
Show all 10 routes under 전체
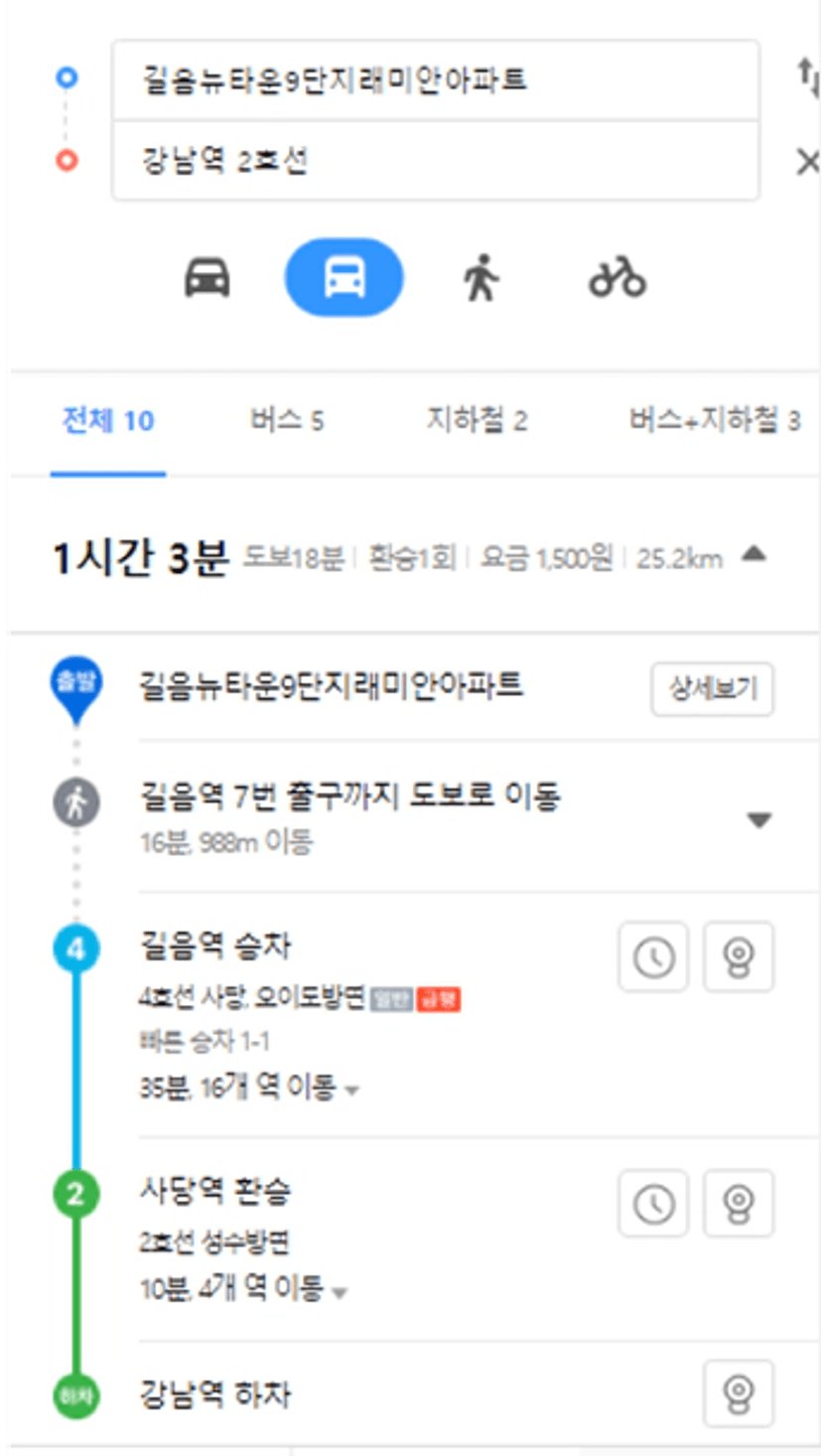[x=108, y=421]
